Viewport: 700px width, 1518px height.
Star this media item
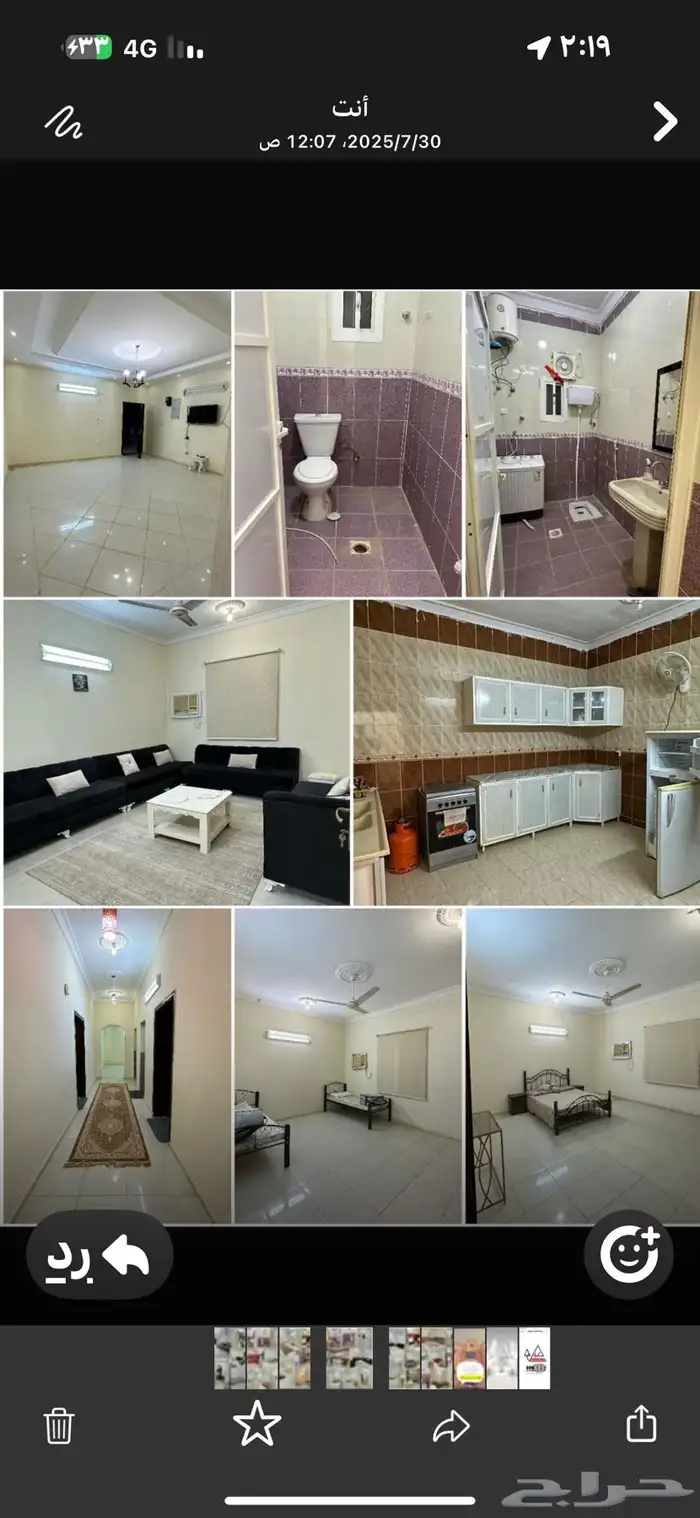(x=257, y=1423)
